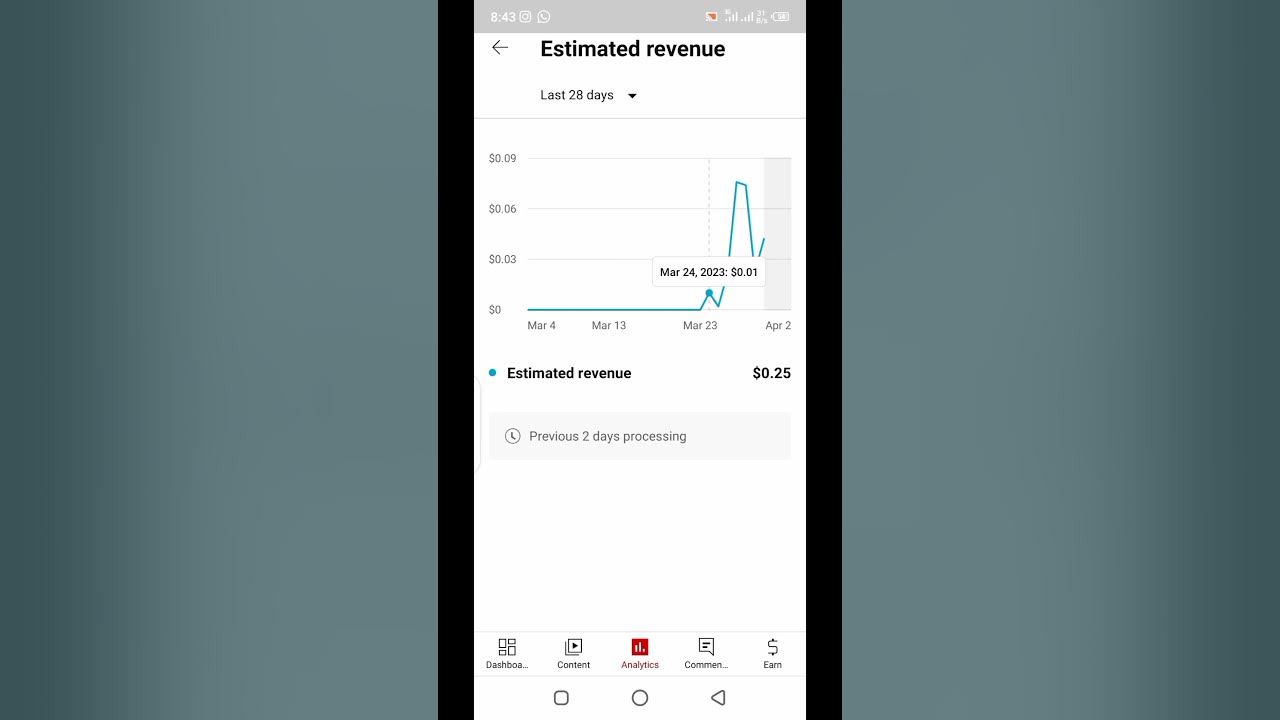Switch to the Content tab
Screen dimensions: 1280x720
pyautogui.click(x=573, y=654)
